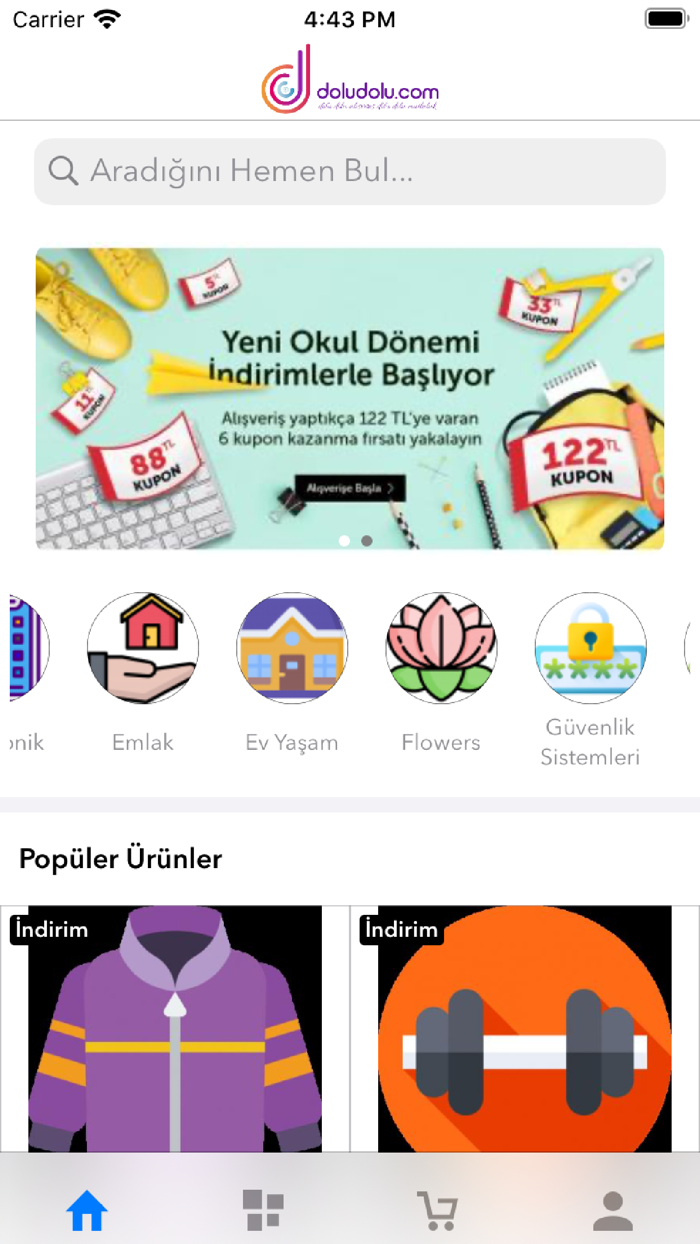View the purple jacket product
The width and height of the screenshot is (700, 1244).
coord(175,1028)
